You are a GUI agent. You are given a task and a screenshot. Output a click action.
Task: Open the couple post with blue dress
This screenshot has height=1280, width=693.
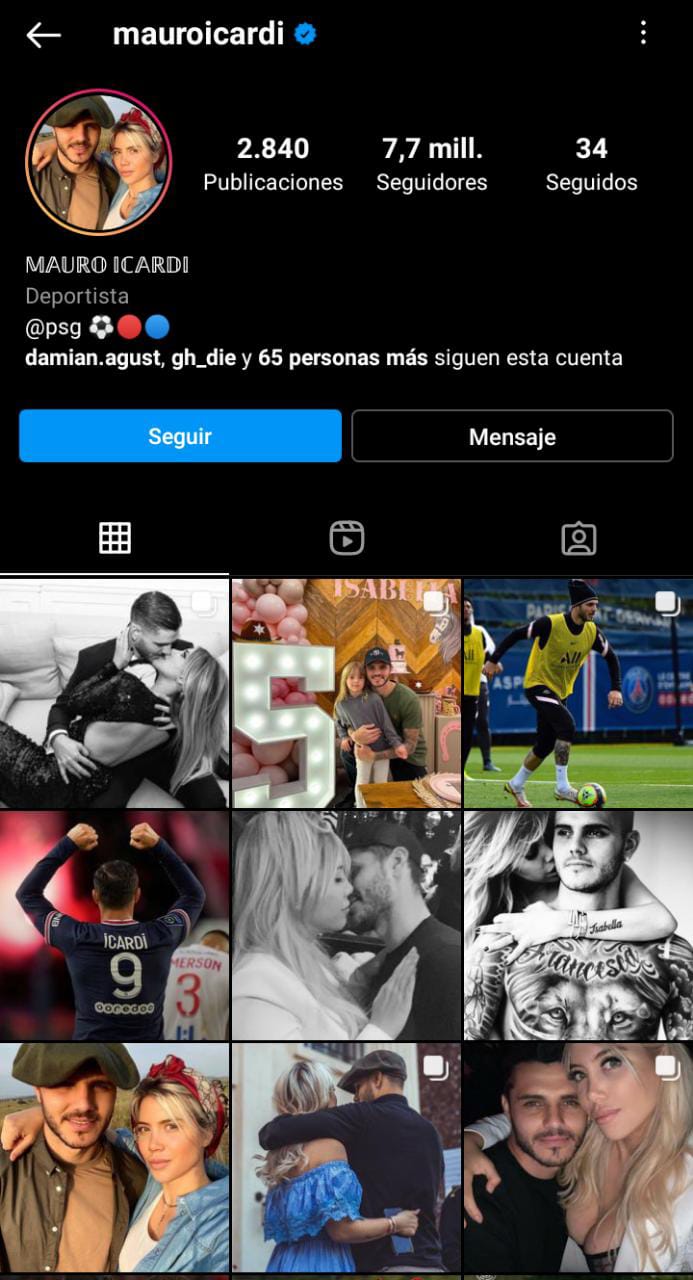click(x=346, y=1157)
